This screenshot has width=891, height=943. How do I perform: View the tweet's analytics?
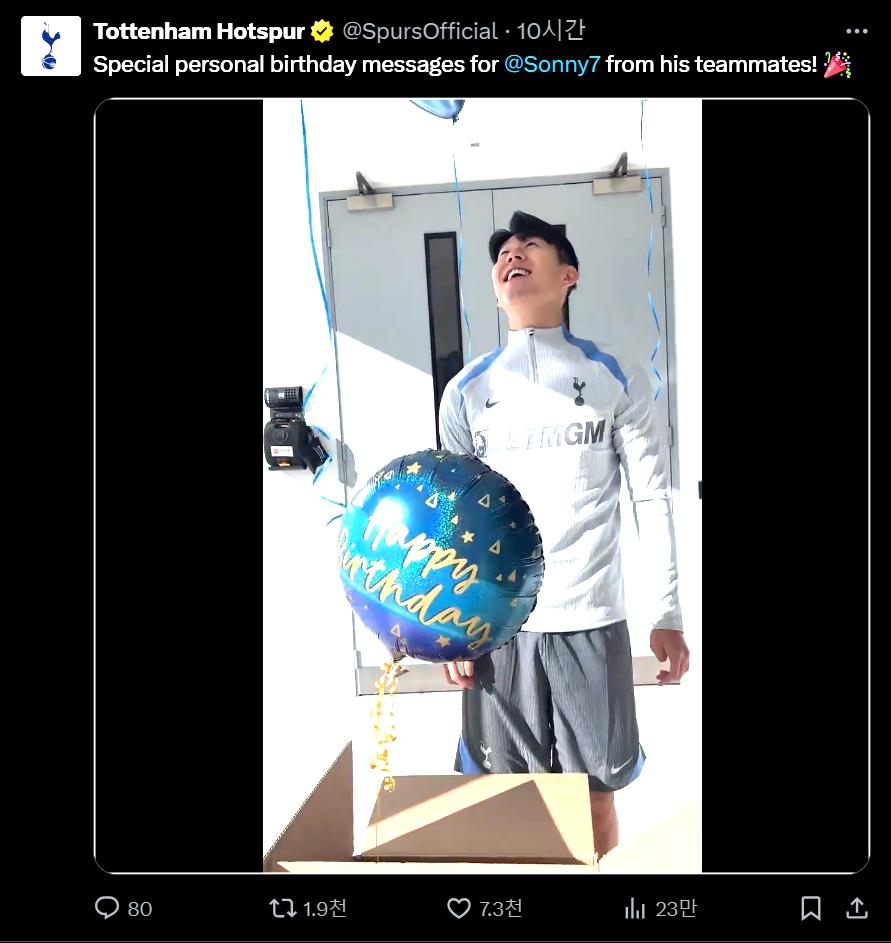(x=635, y=908)
